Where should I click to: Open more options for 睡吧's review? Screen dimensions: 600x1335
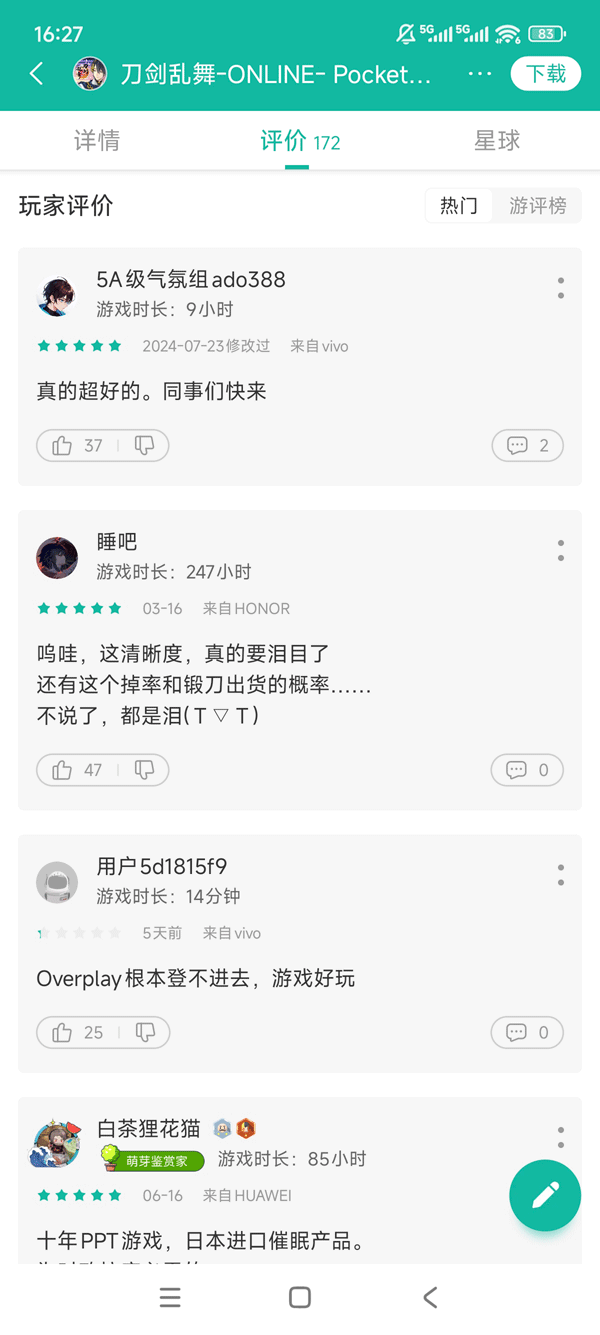point(561,550)
